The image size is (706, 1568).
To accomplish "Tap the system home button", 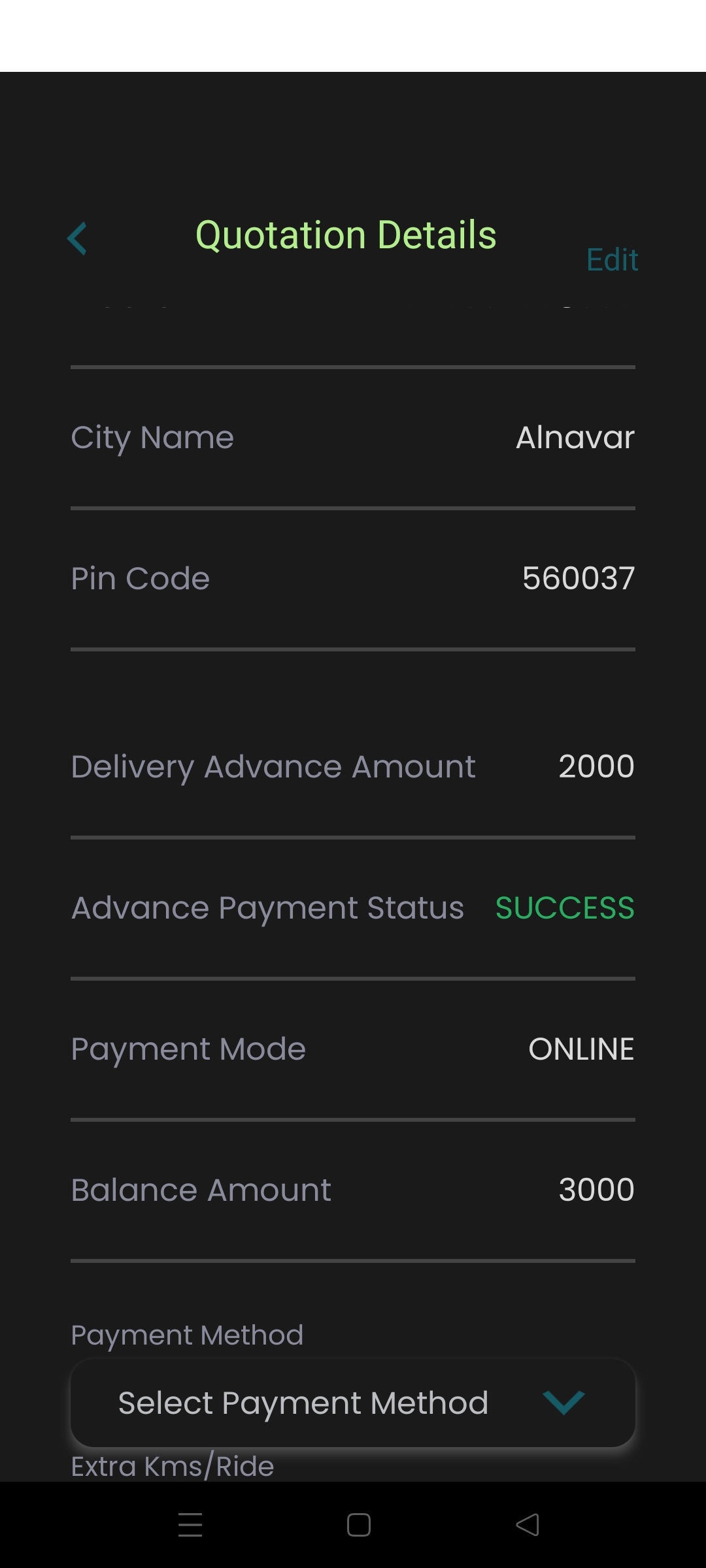I will [x=359, y=1525].
